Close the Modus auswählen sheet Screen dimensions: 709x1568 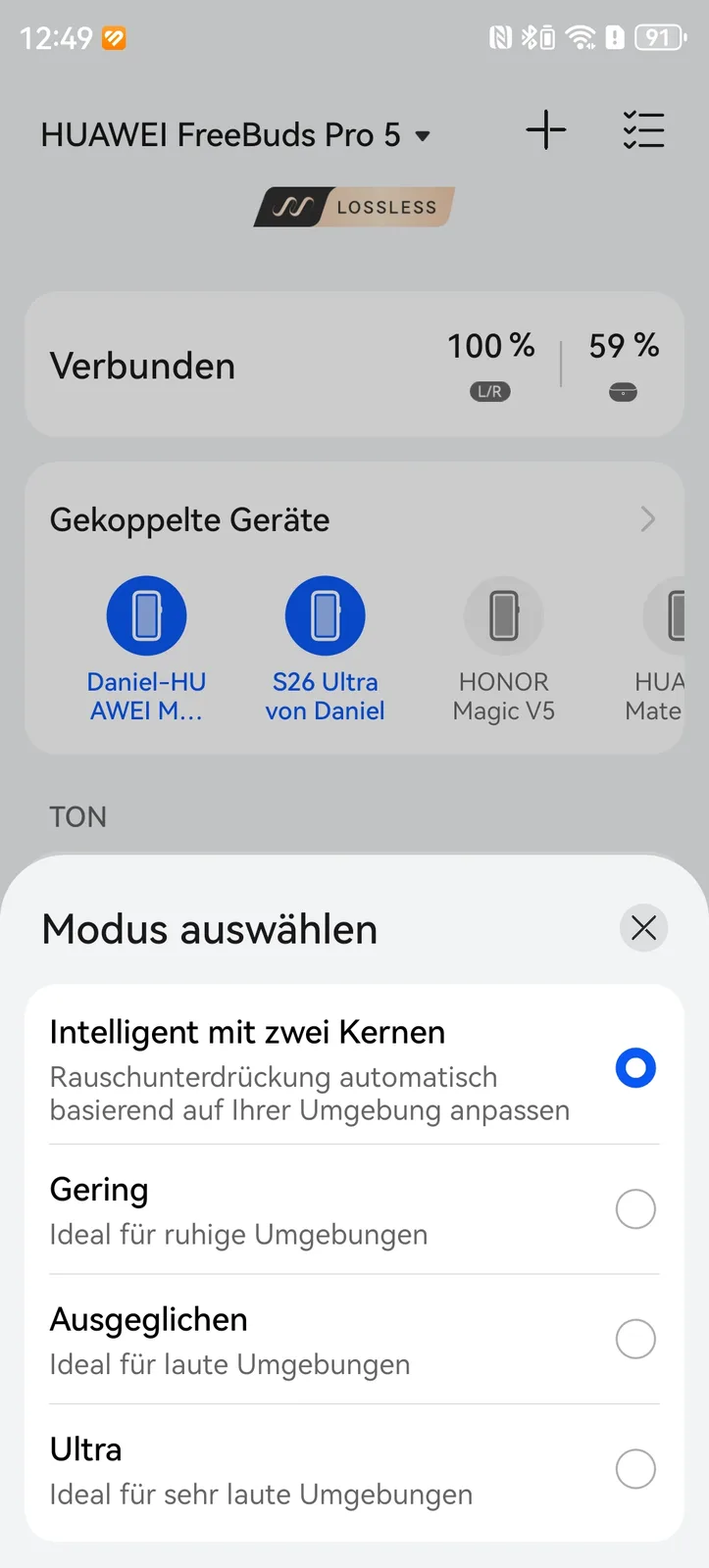point(643,927)
